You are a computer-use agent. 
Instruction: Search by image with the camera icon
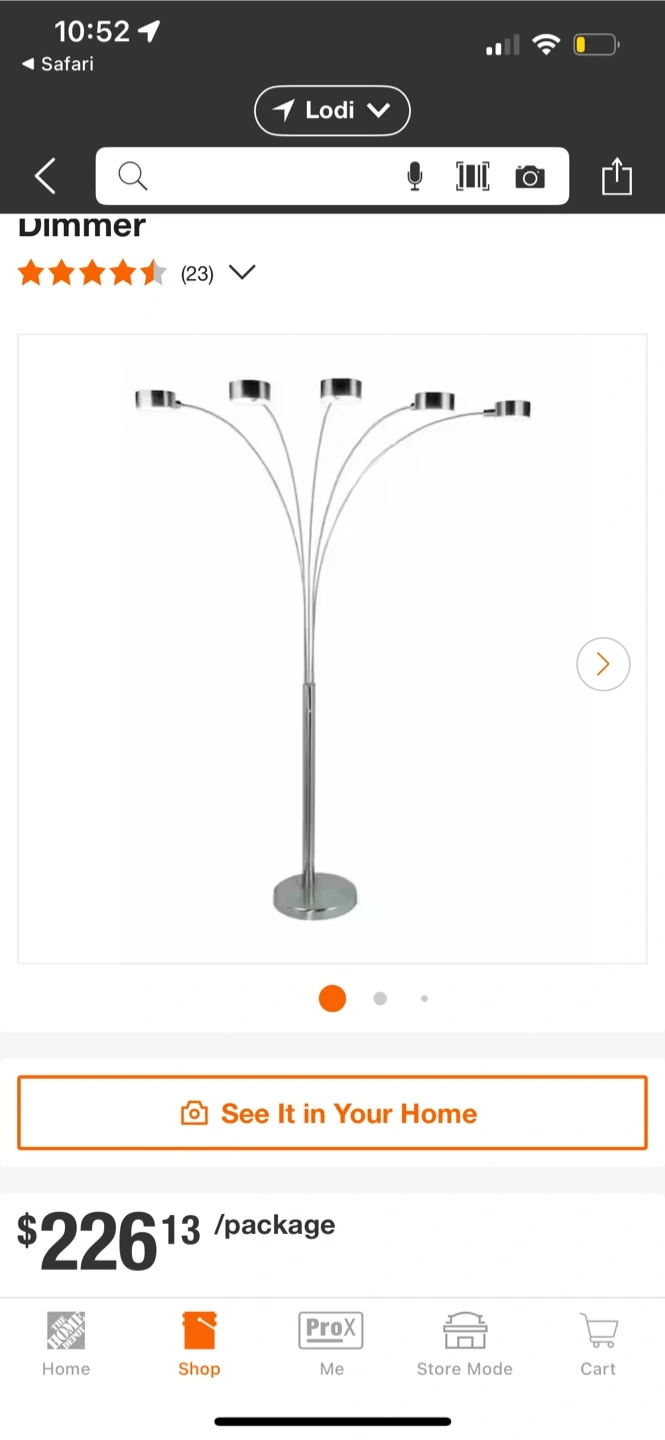click(530, 177)
